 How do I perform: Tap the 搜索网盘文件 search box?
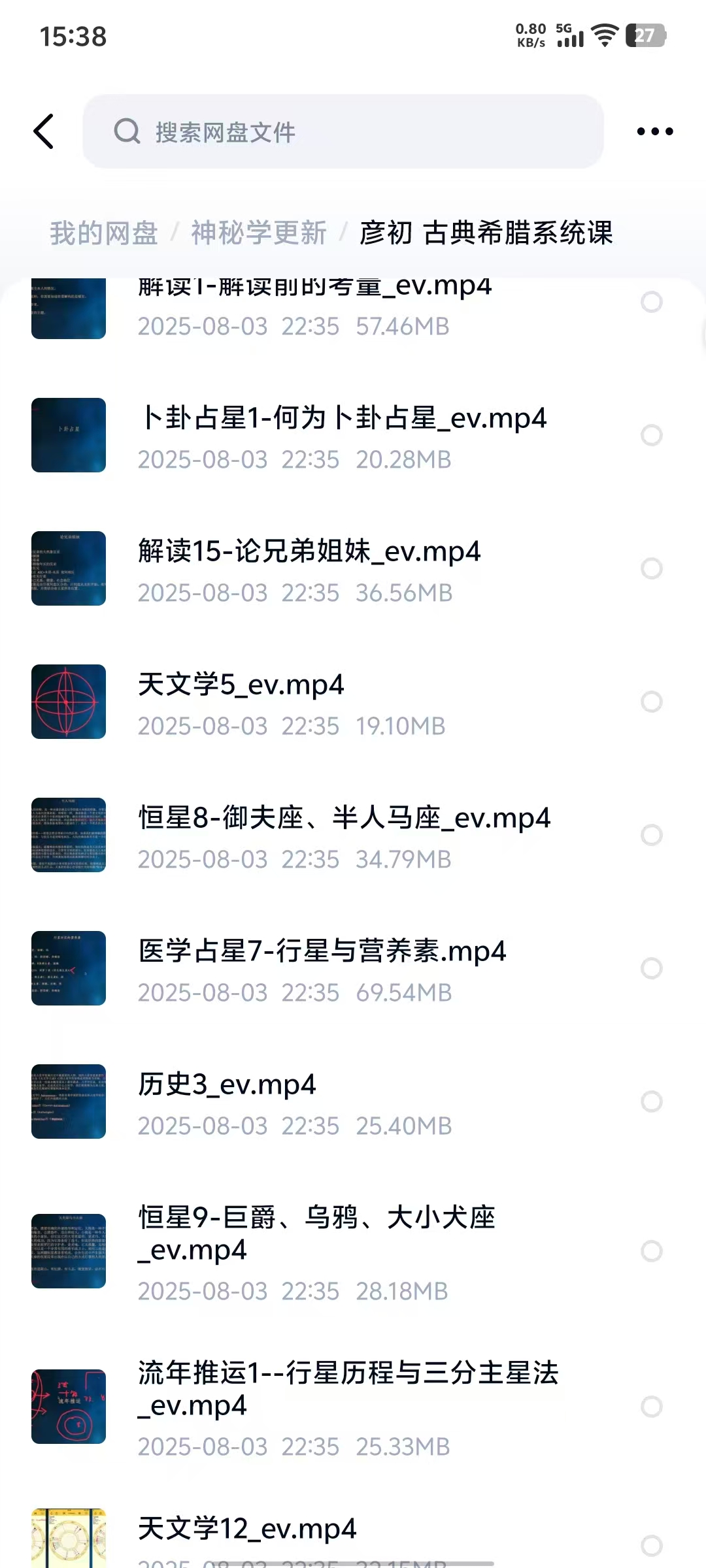click(343, 132)
